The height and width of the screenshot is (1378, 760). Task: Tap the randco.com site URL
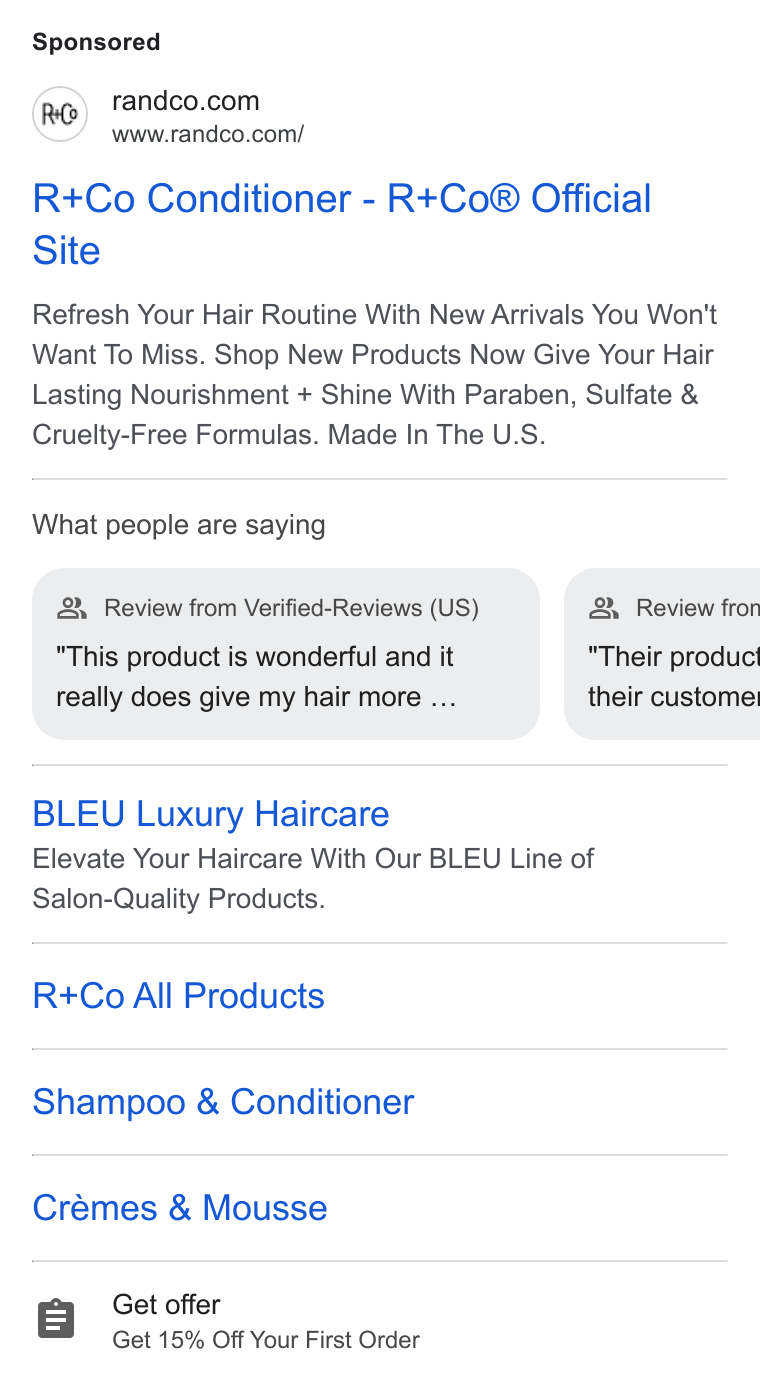click(207, 134)
